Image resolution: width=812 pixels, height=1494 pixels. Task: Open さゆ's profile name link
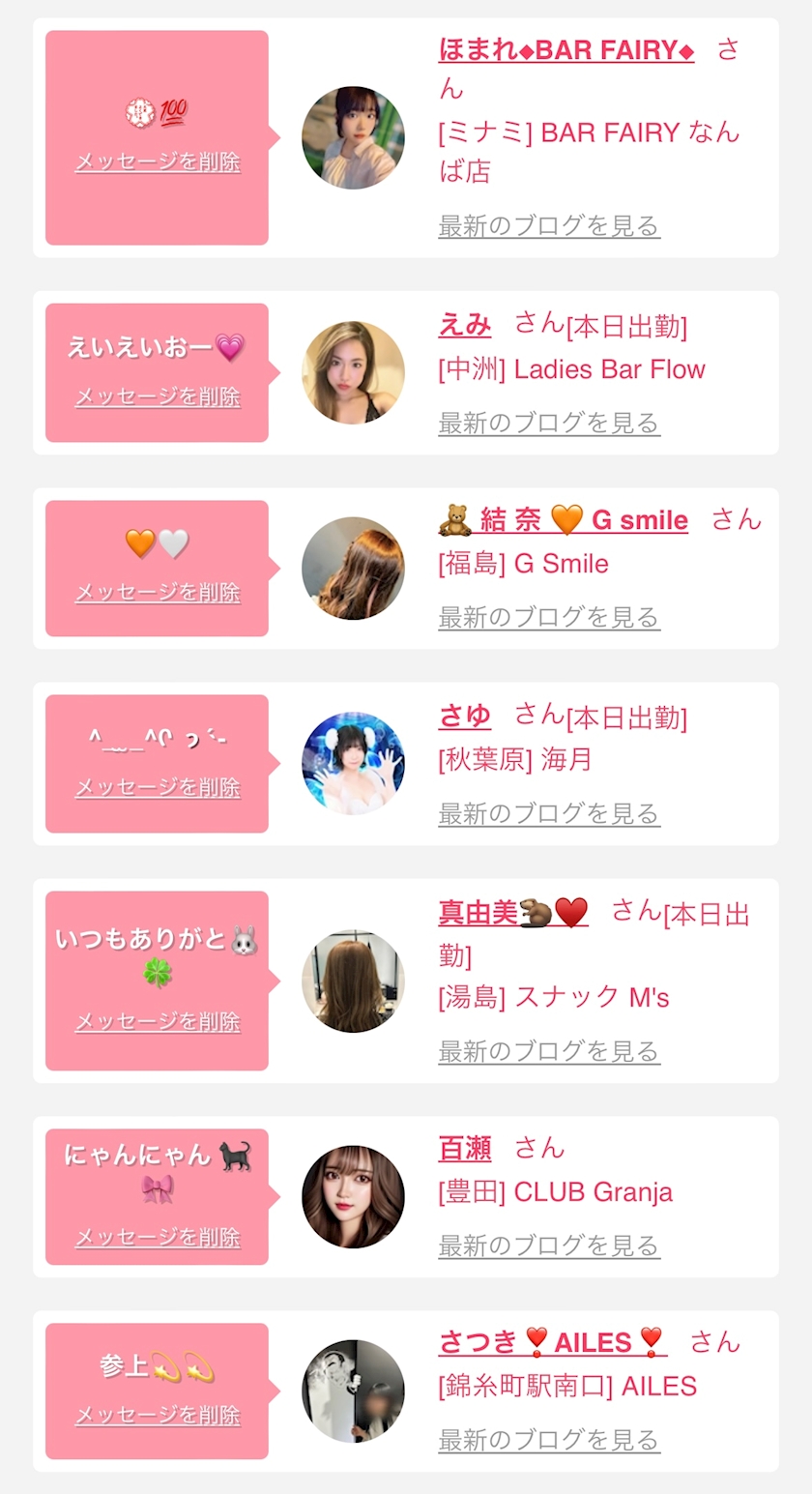[464, 717]
